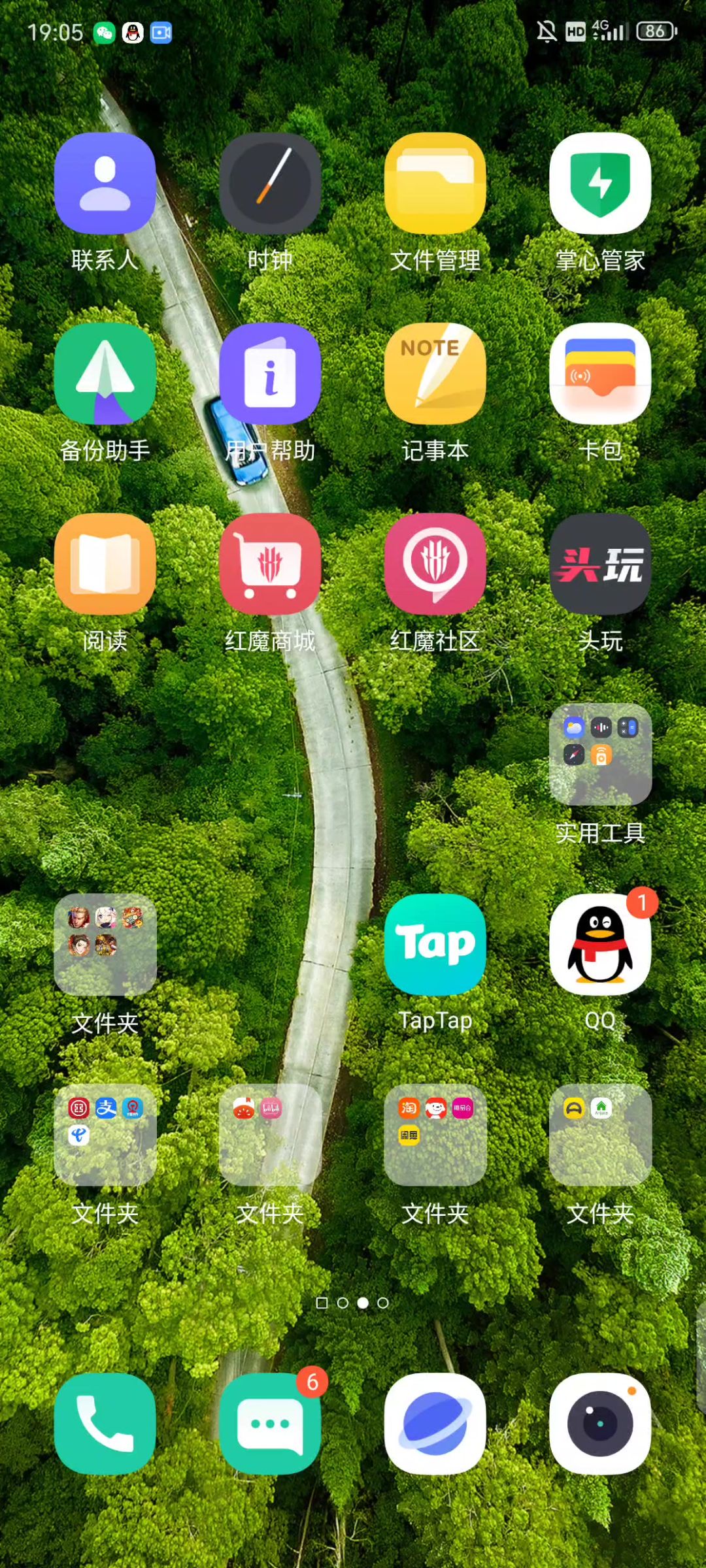The width and height of the screenshot is (706, 1568).
Task: Launch the 头玩 app
Action: point(600,564)
